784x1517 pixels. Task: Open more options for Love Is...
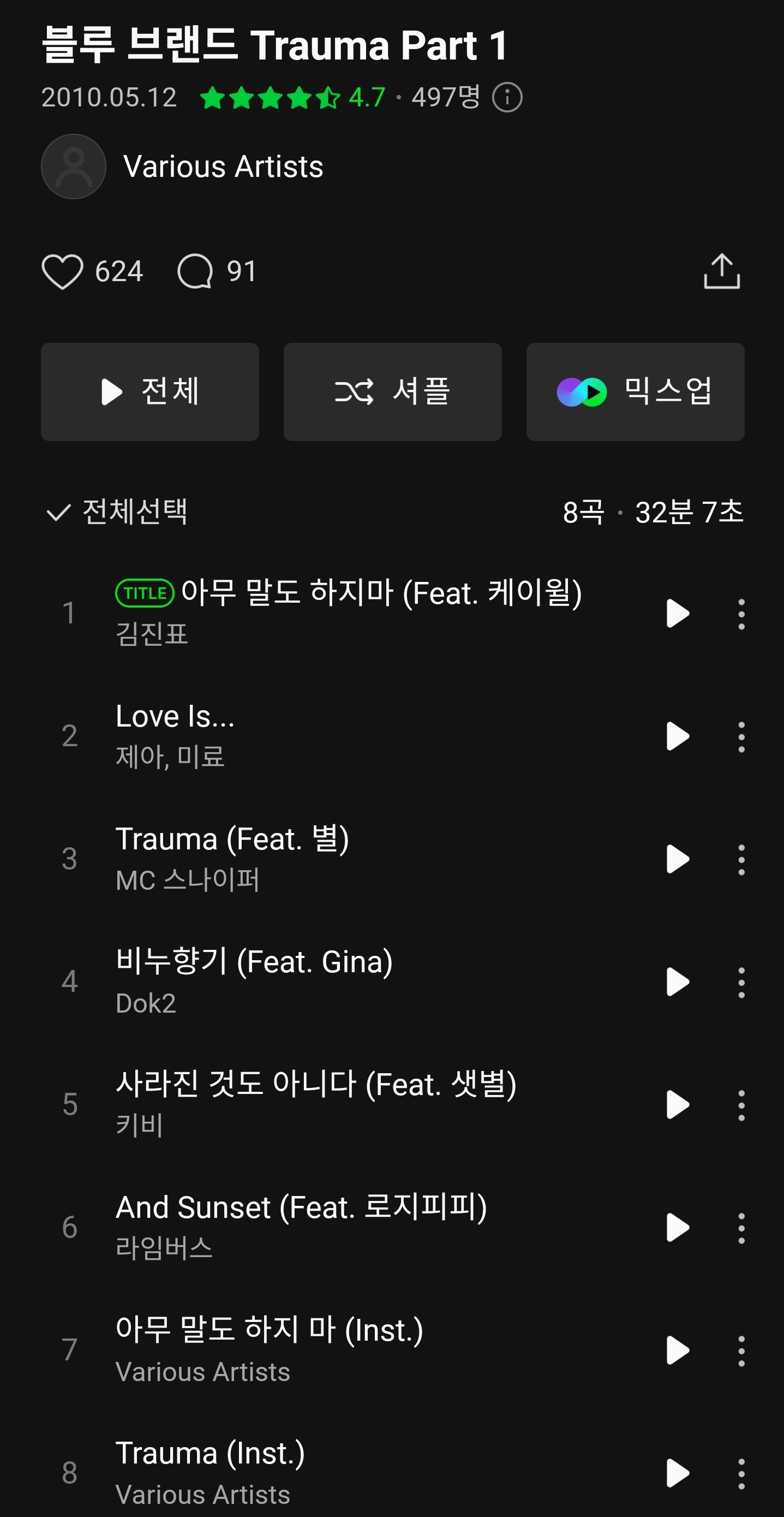click(x=741, y=737)
